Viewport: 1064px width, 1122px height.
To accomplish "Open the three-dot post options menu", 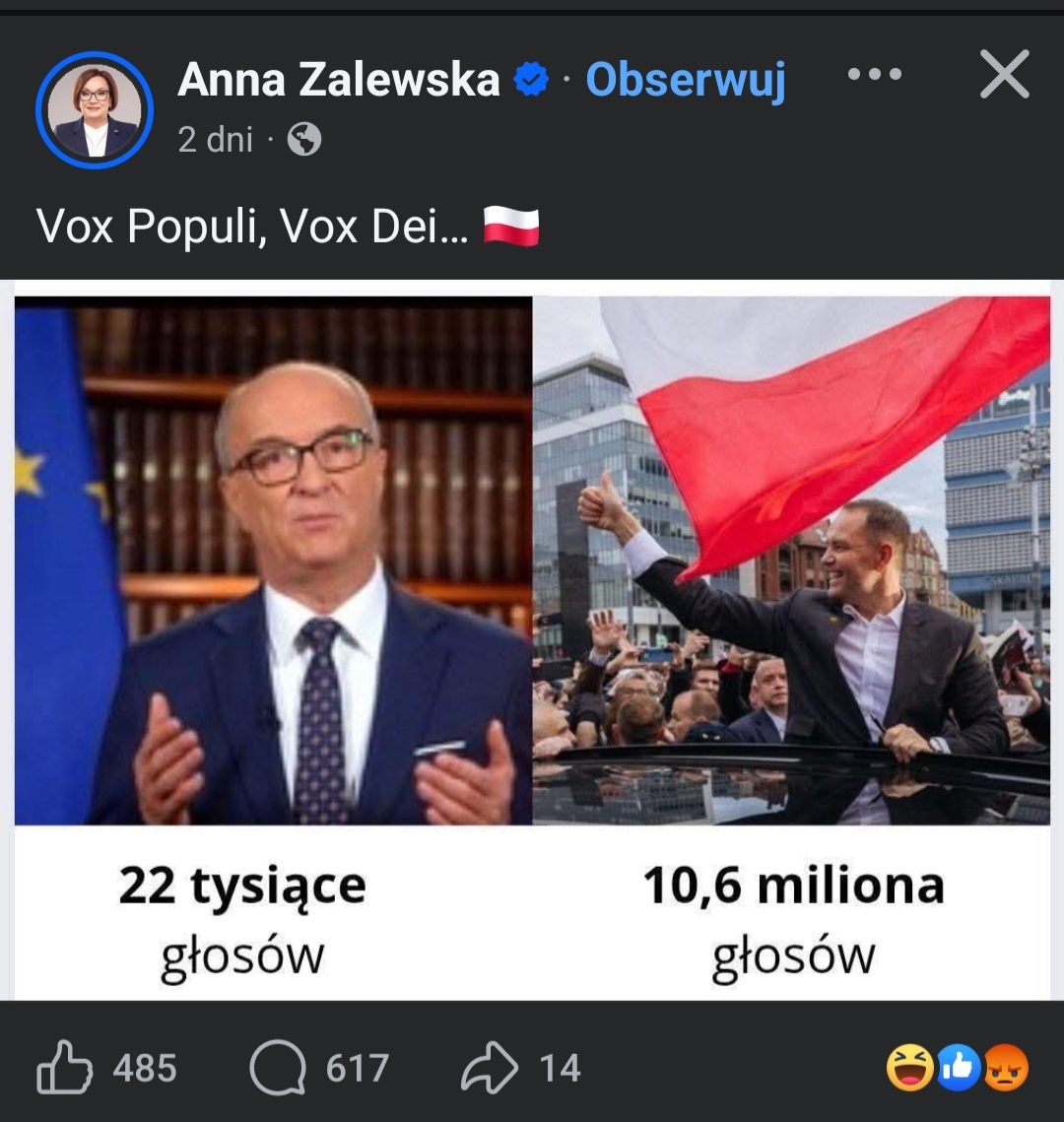I will pyautogui.click(x=874, y=75).
